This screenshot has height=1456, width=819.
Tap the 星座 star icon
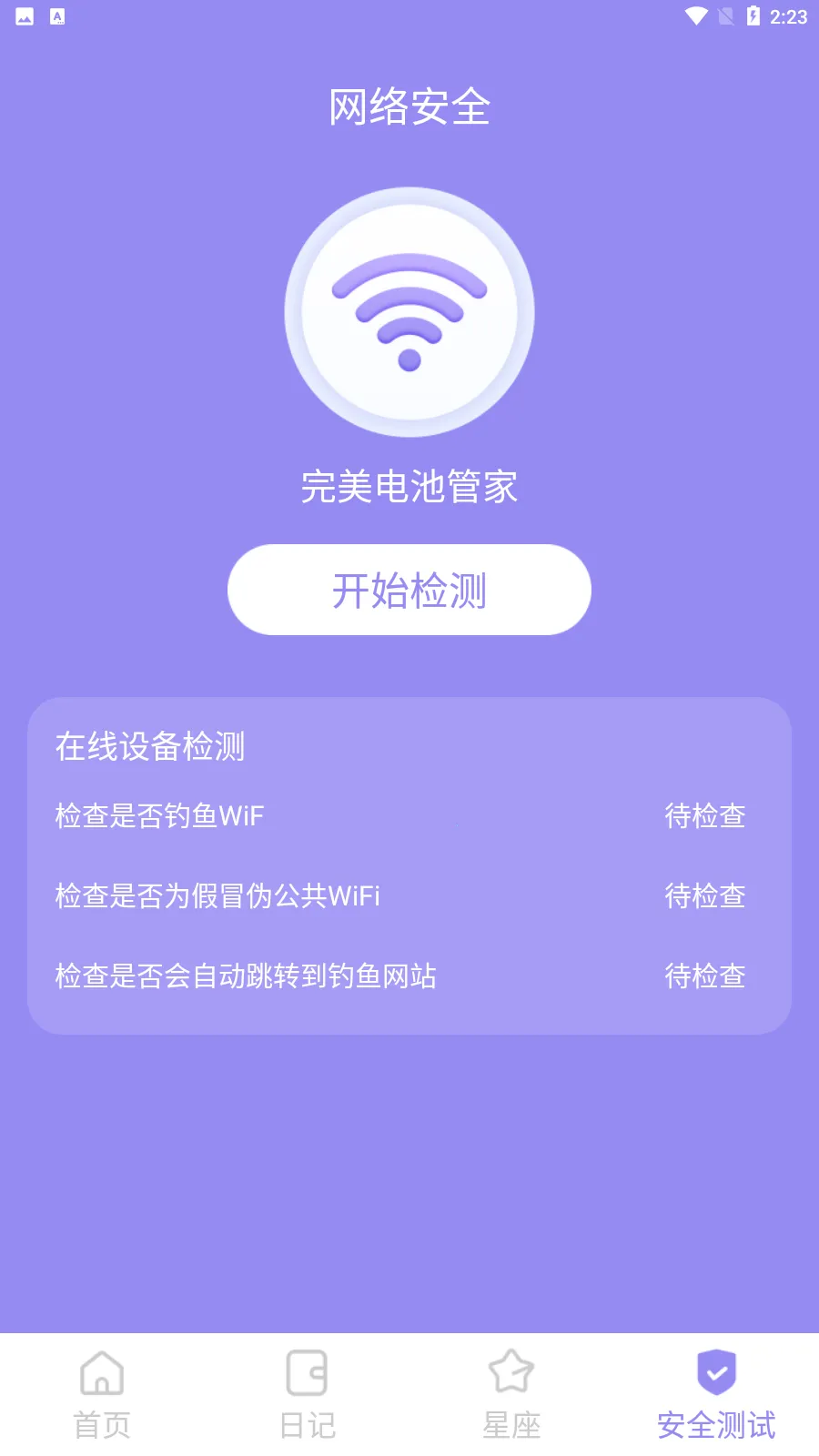tap(511, 1374)
